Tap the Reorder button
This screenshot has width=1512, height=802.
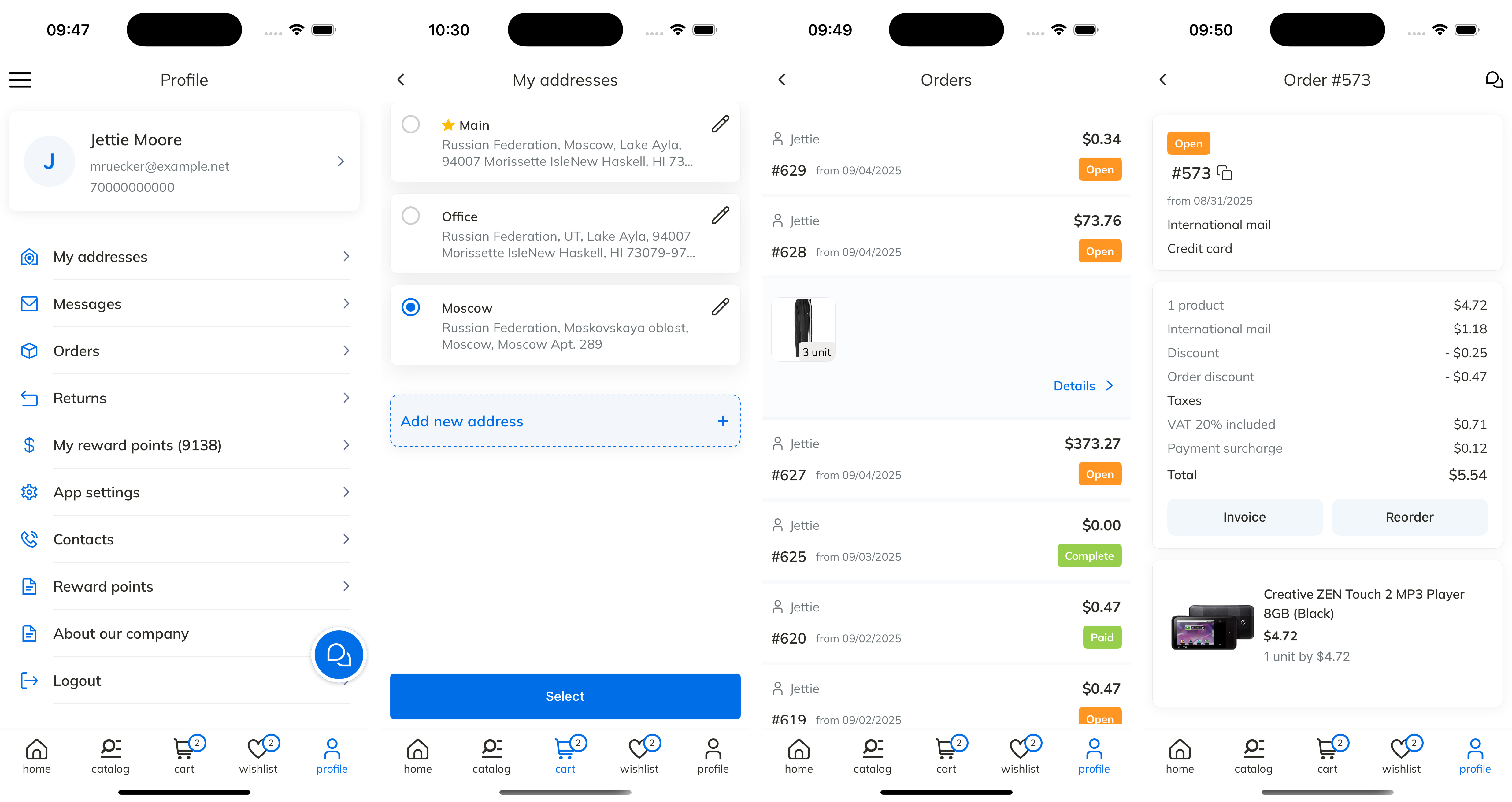(x=1409, y=517)
